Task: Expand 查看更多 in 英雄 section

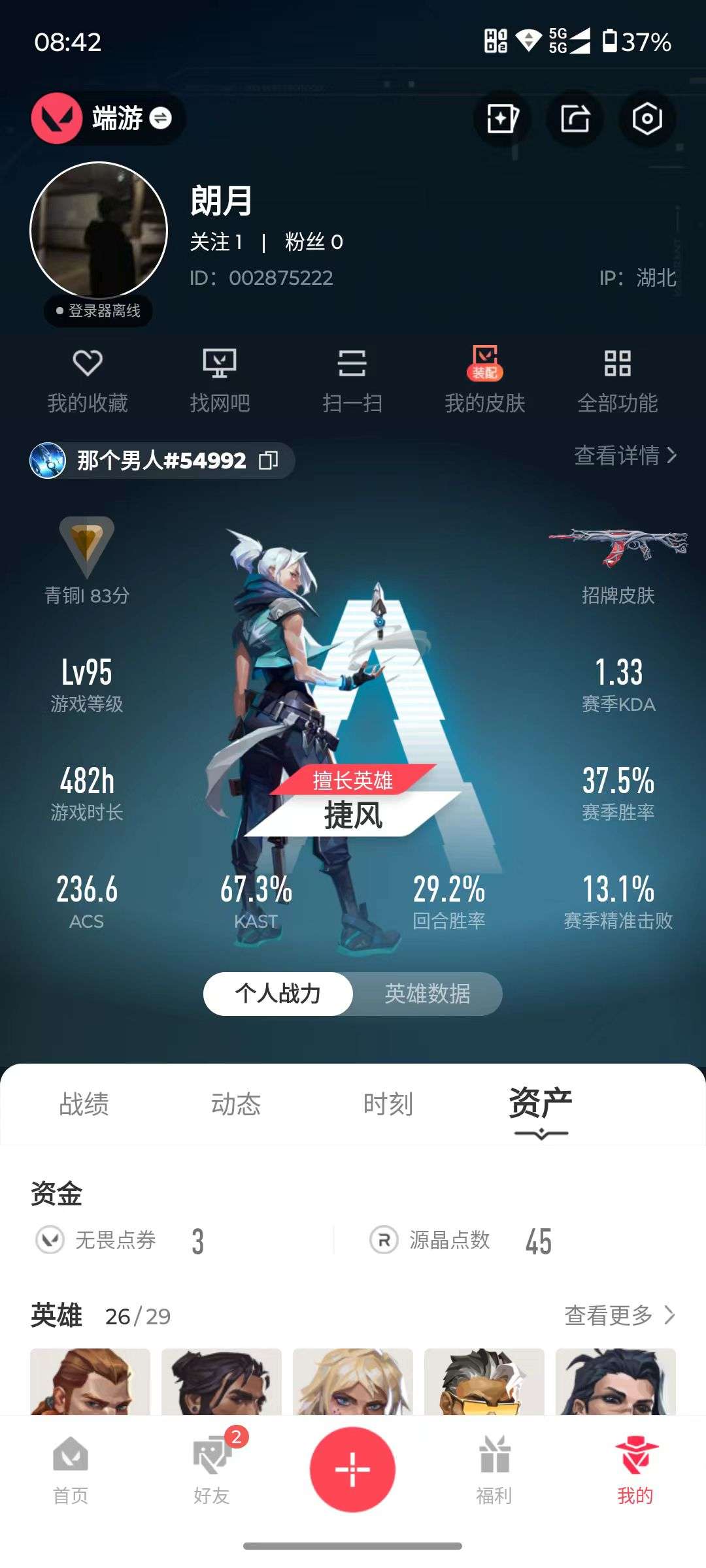Action: coord(615,1315)
